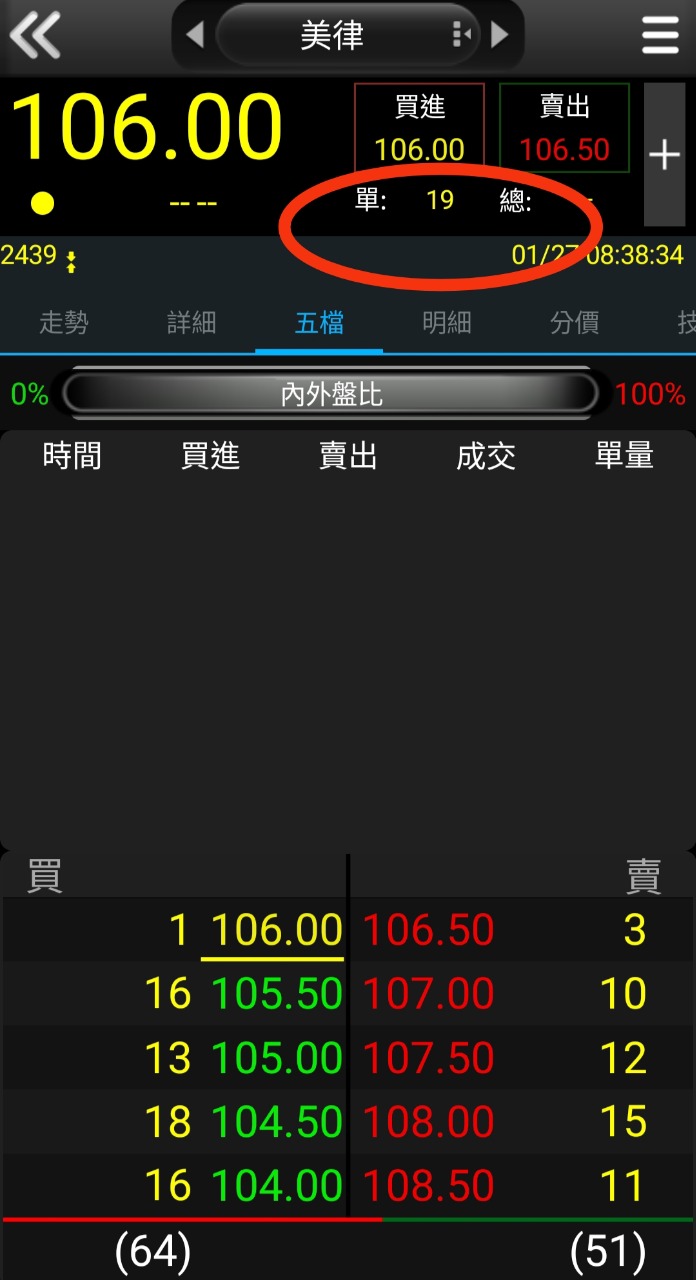Viewport: 696px width, 1280px height.
Task: Open the 明細 tab
Action: coord(447,323)
